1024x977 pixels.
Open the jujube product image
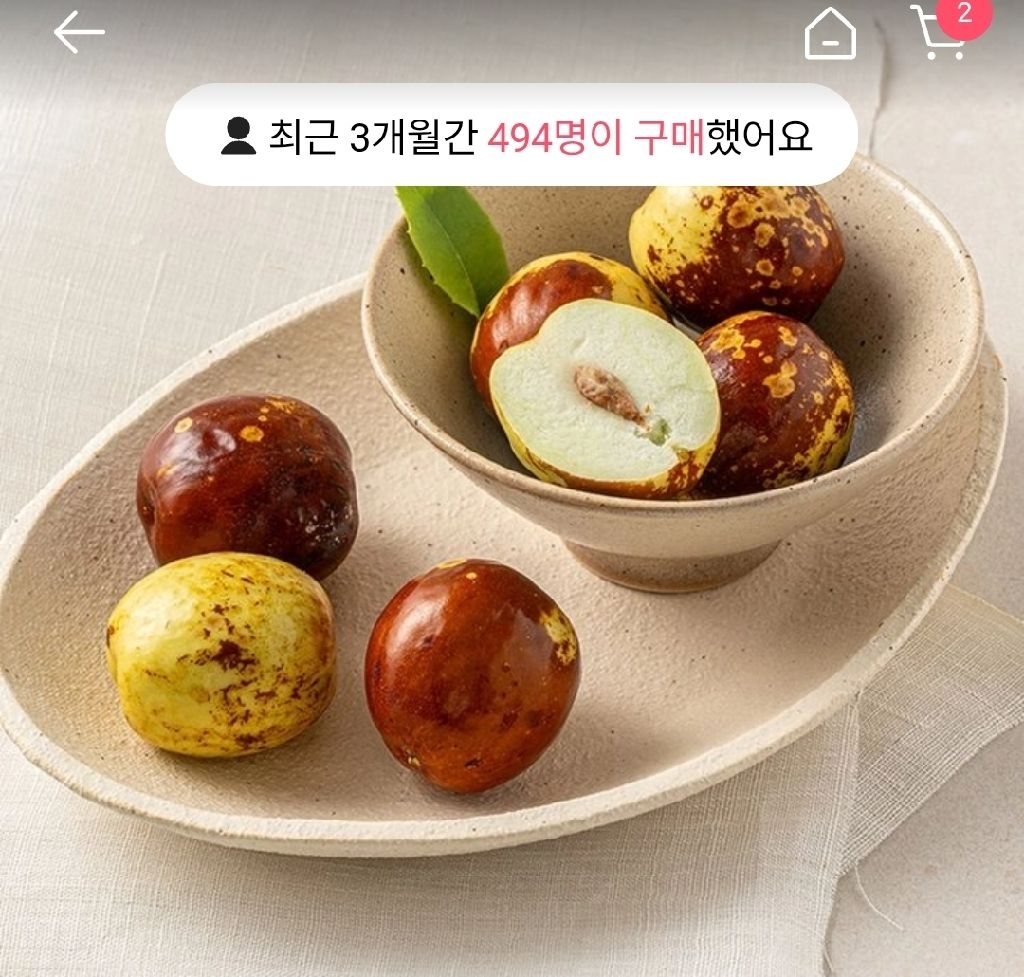pyautogui.click(x=512, y=560)
